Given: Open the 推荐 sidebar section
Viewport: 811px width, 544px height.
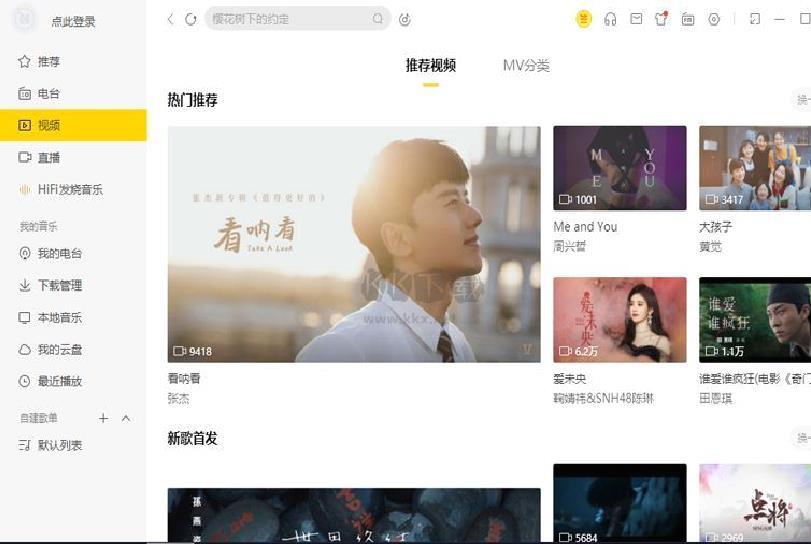Looking at the screenshot, I should coord(48,62).
